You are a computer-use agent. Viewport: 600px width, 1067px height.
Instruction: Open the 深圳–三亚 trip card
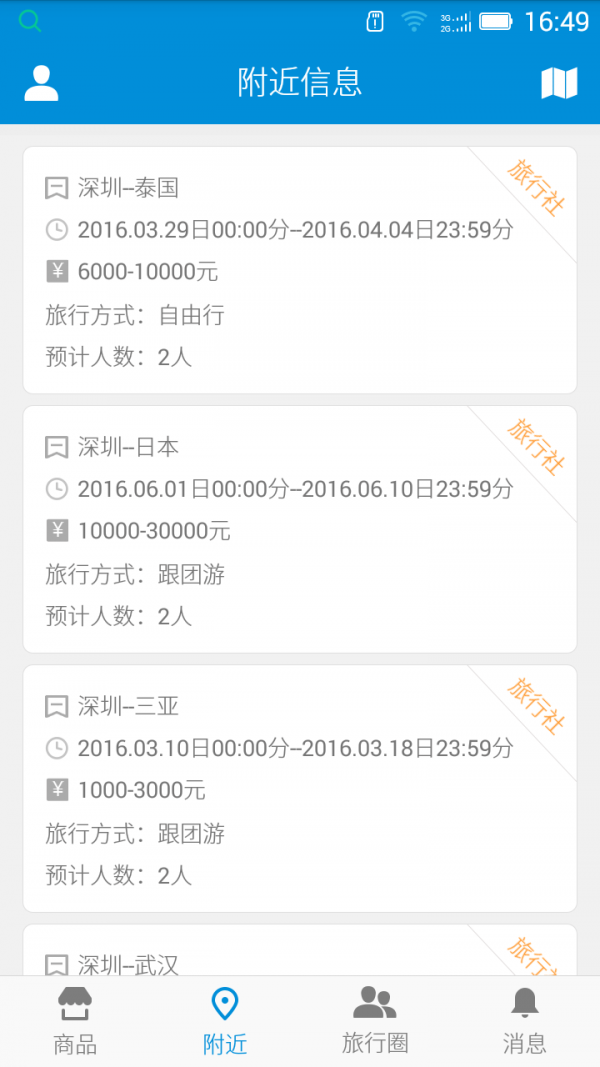coord(299,788)
